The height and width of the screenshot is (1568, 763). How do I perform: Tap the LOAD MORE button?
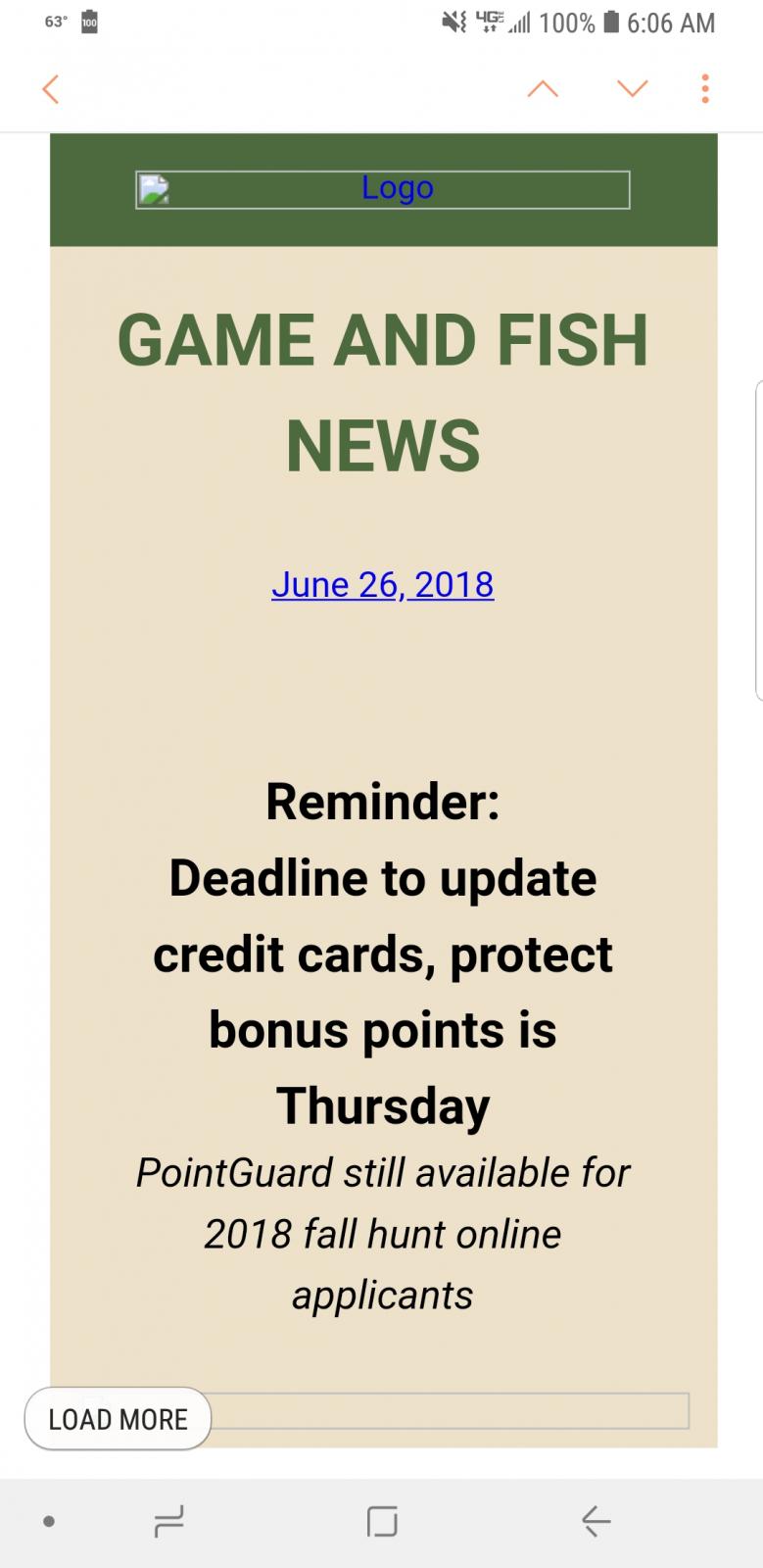tap(118, 1418)
